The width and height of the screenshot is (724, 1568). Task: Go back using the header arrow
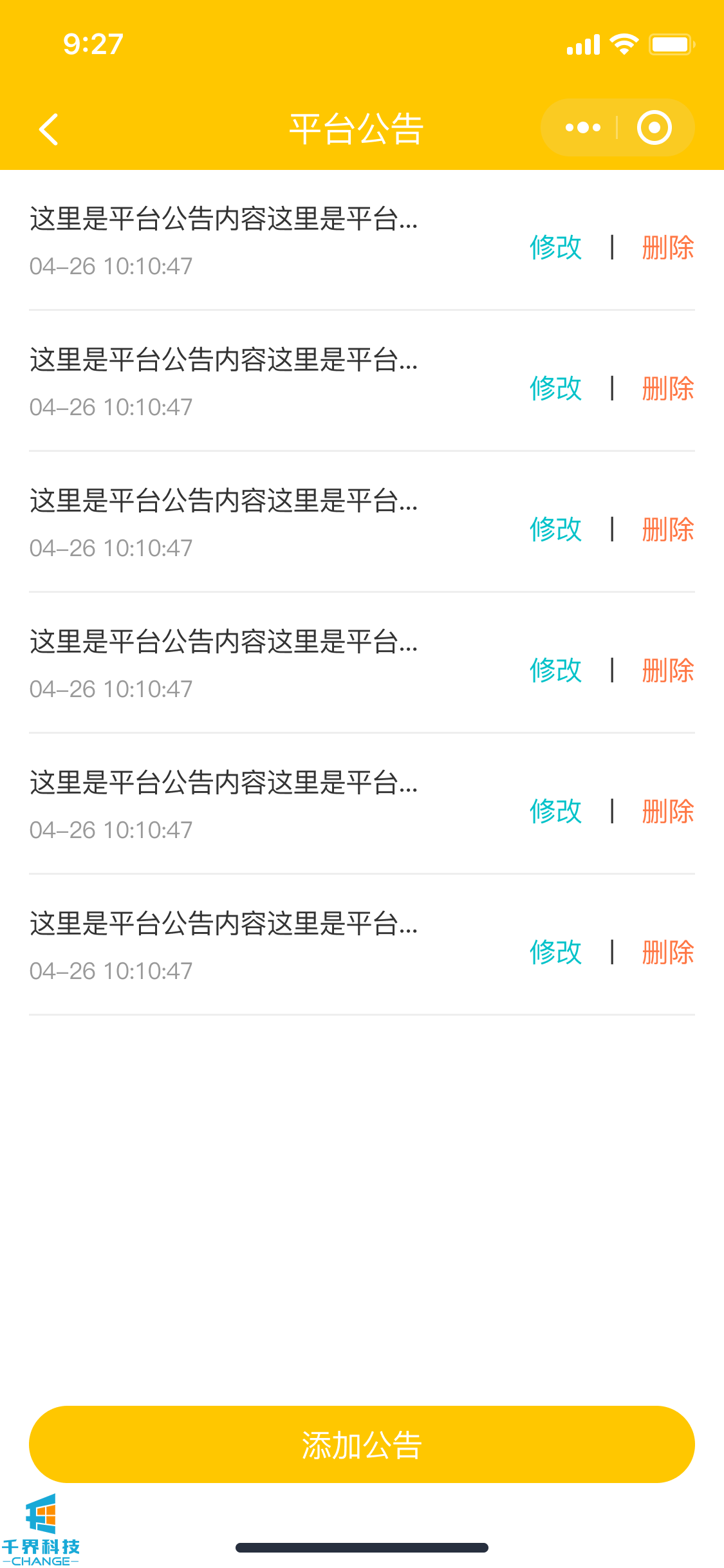point(49,129)
